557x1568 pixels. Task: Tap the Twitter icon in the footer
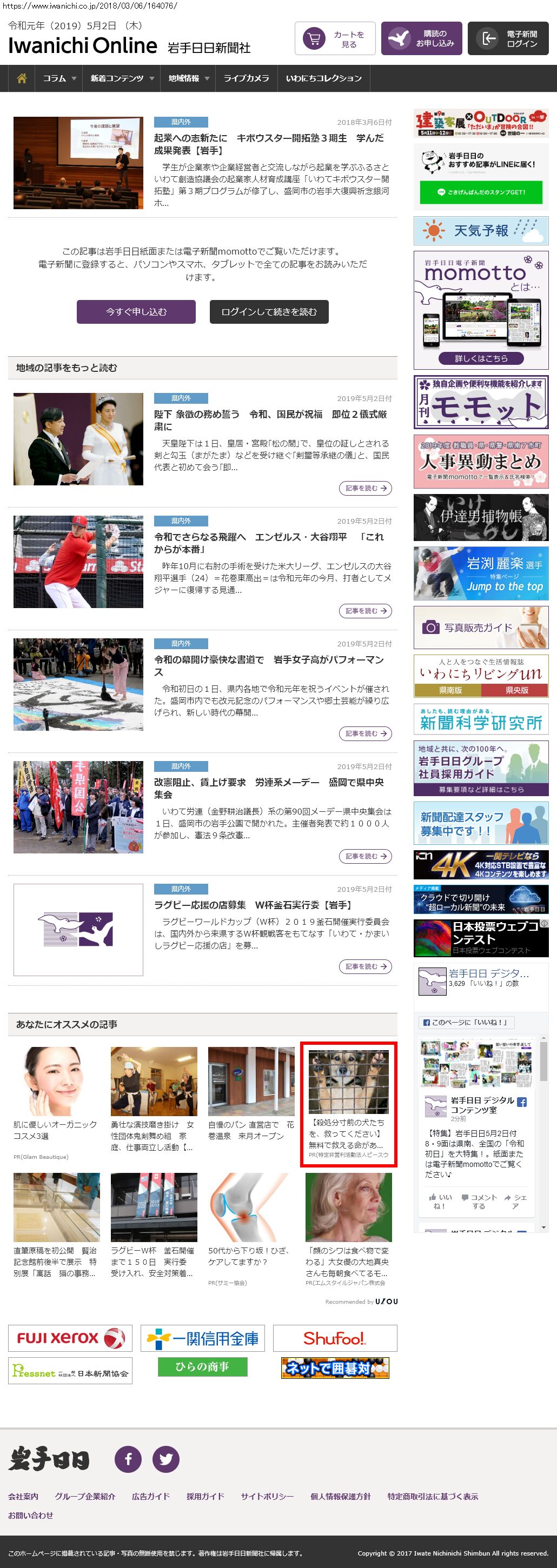pos(165,1458)
